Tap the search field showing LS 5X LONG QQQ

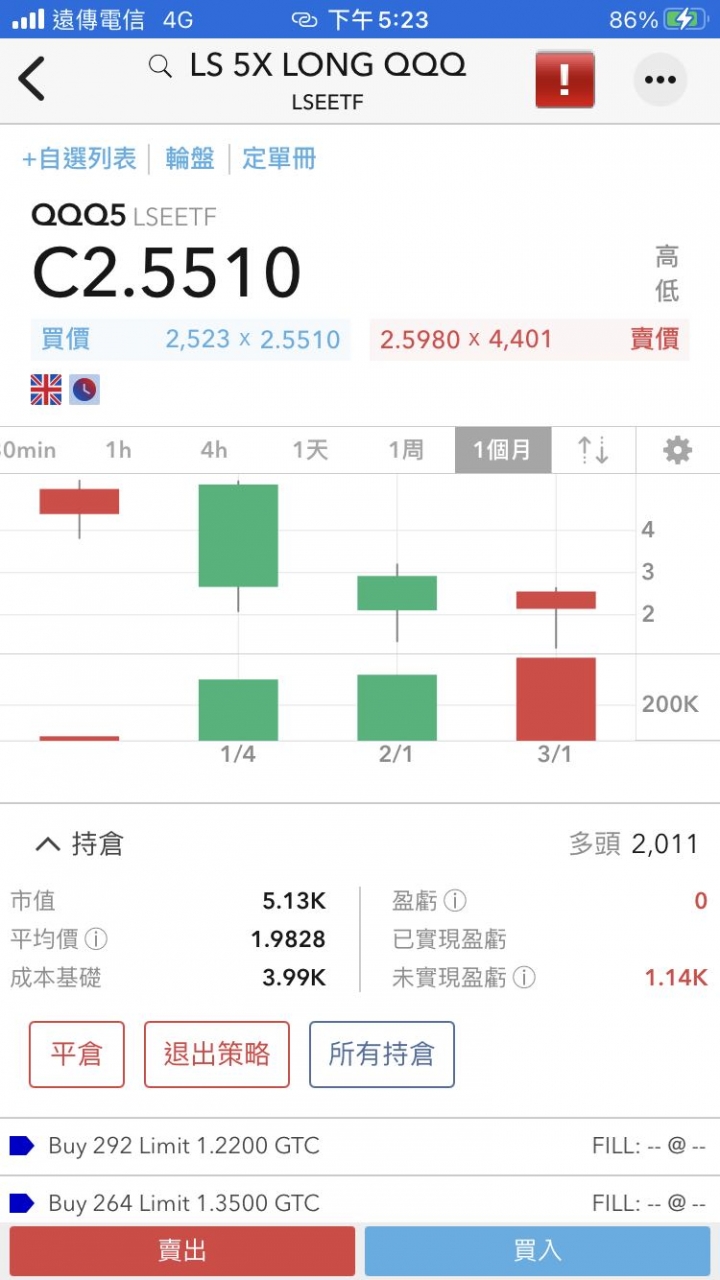[x=308, y=66]
